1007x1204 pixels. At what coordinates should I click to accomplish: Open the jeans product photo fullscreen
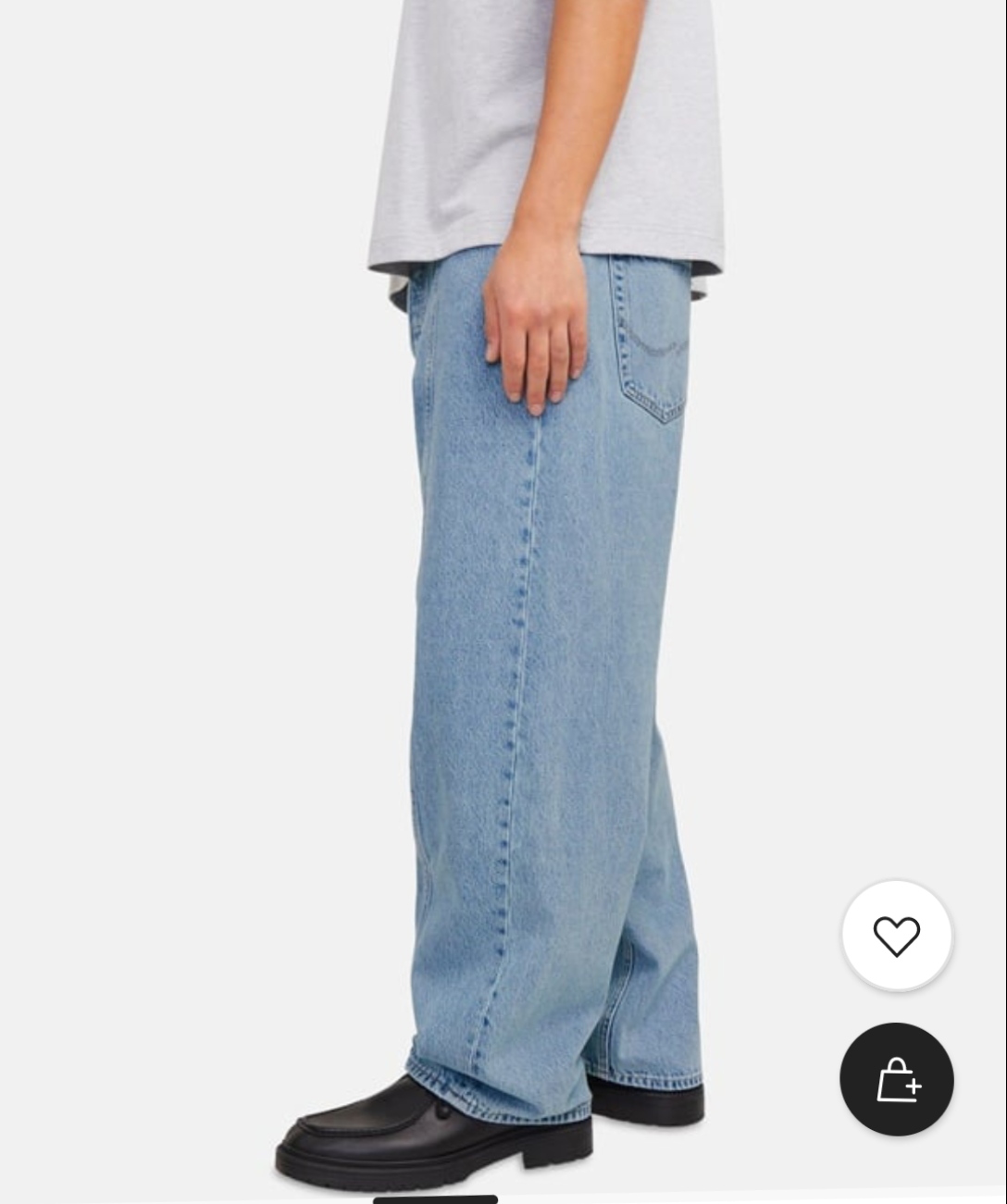pos(537,648)
